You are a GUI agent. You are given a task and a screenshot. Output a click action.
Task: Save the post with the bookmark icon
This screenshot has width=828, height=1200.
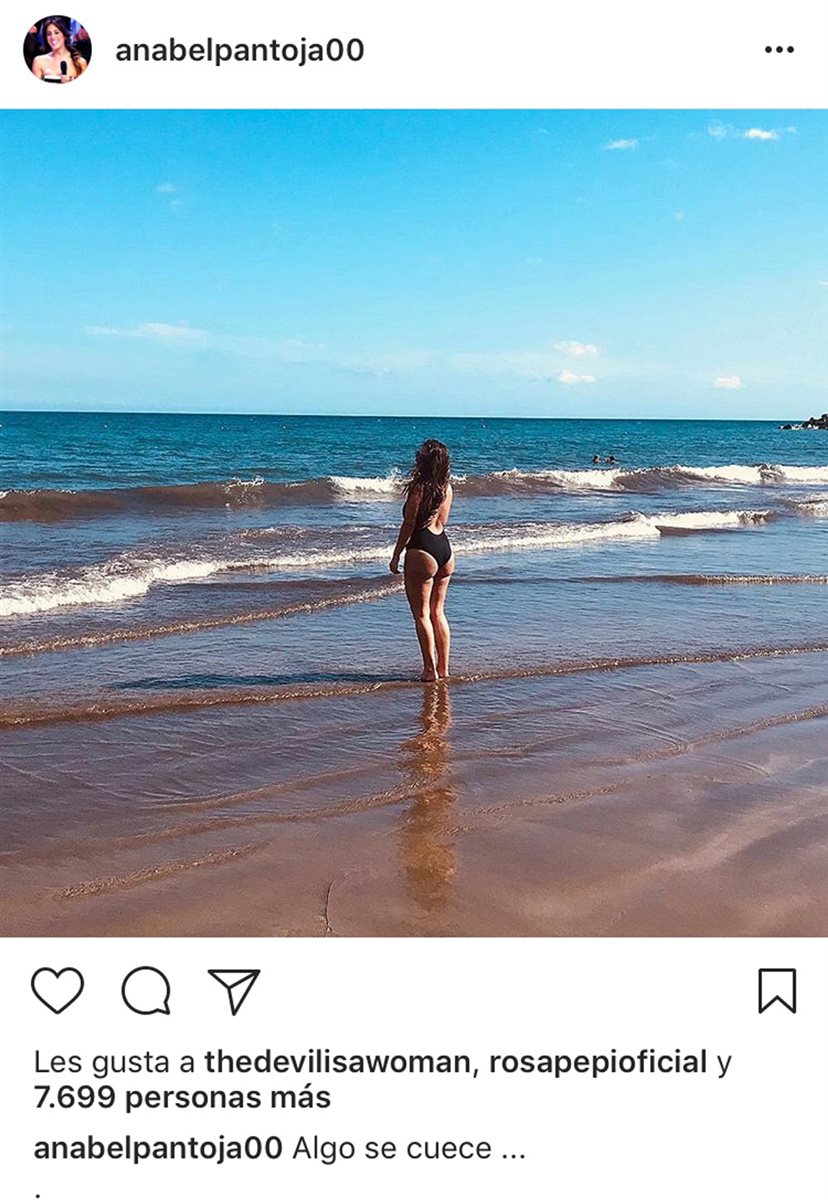coord(776,991)
